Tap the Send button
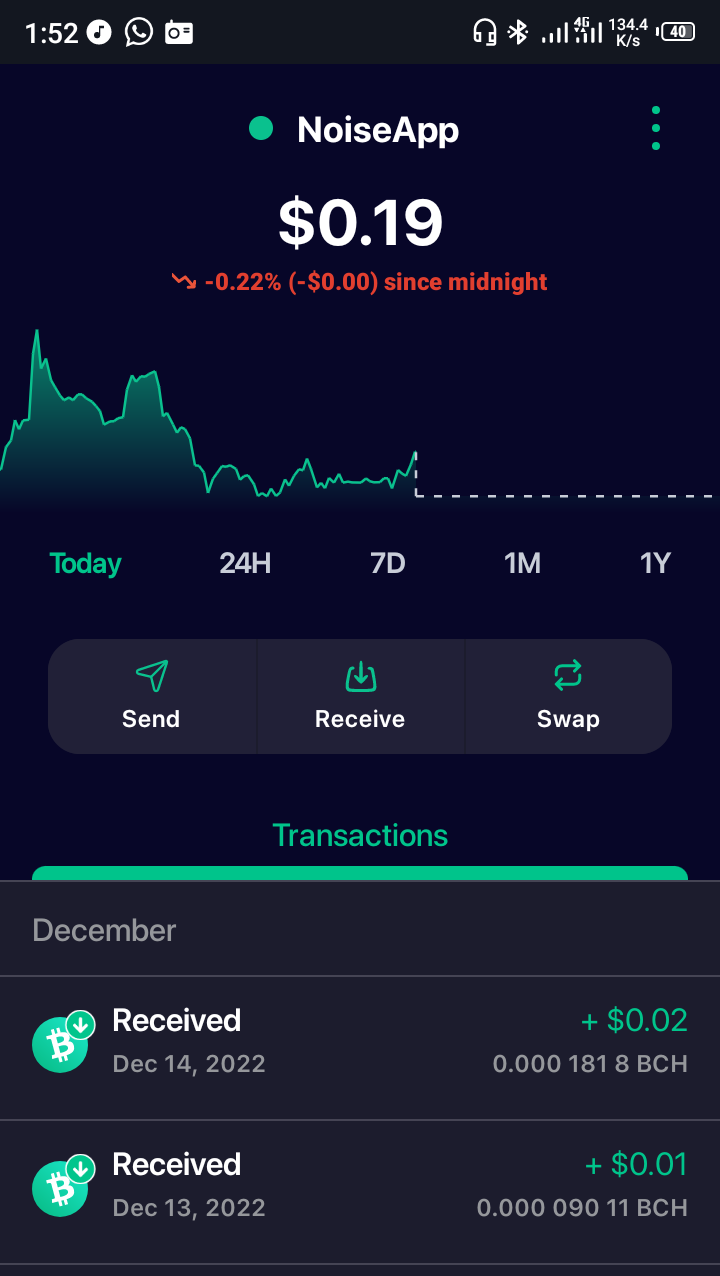720x1276 pixels. [152, 696]
